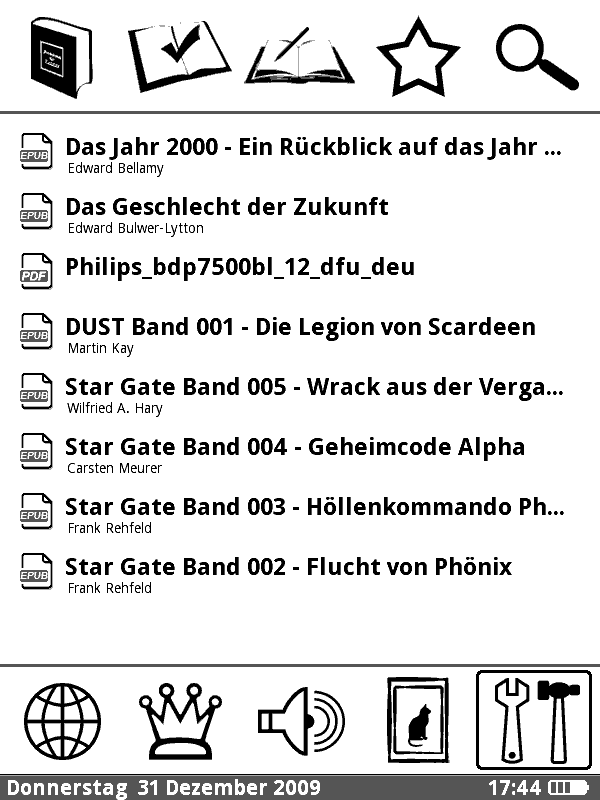The height and width of the screenshot is (800, 600).
Task: Open currently reading book with pen
Action: [x=299, y=56]
